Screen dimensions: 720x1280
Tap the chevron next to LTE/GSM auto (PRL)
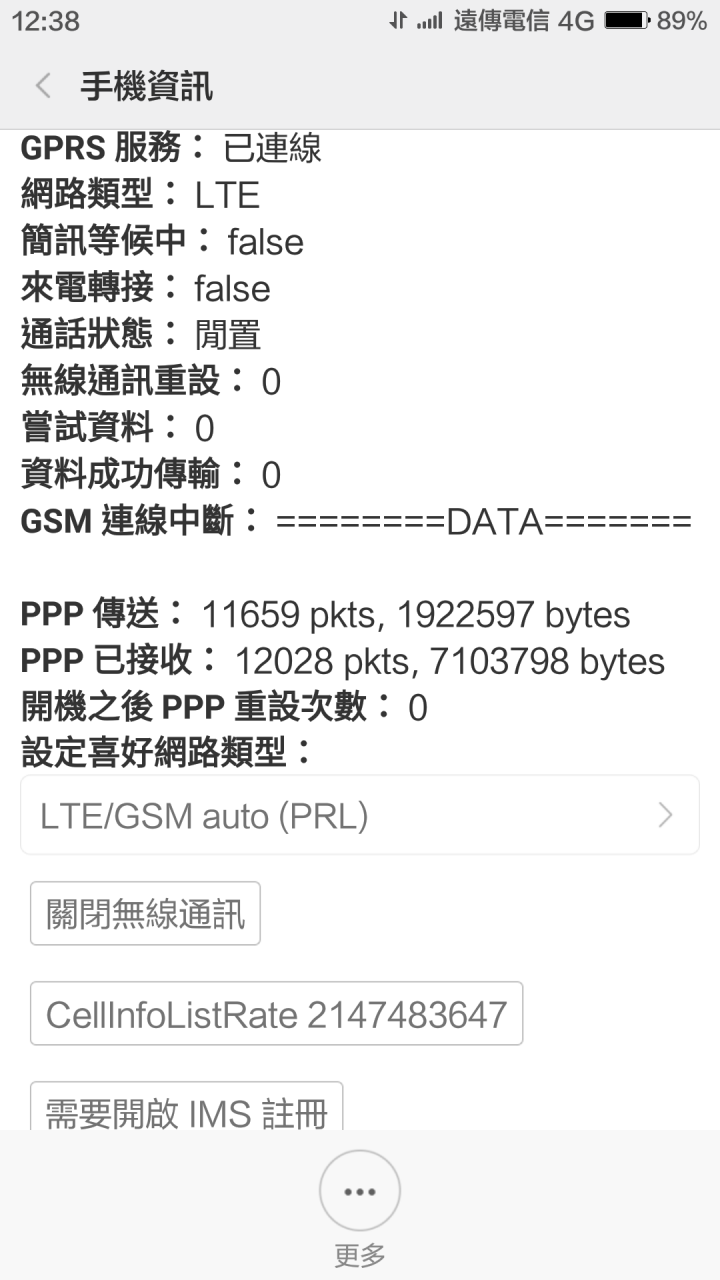click(667, 814)
